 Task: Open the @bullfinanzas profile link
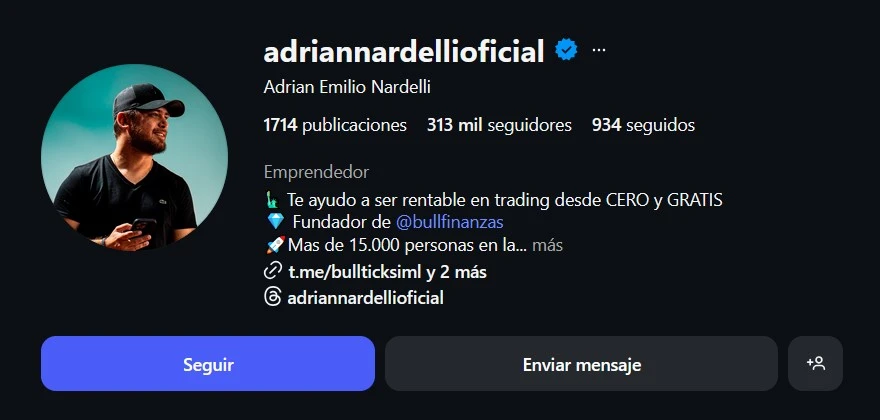[x=449, y=221]
